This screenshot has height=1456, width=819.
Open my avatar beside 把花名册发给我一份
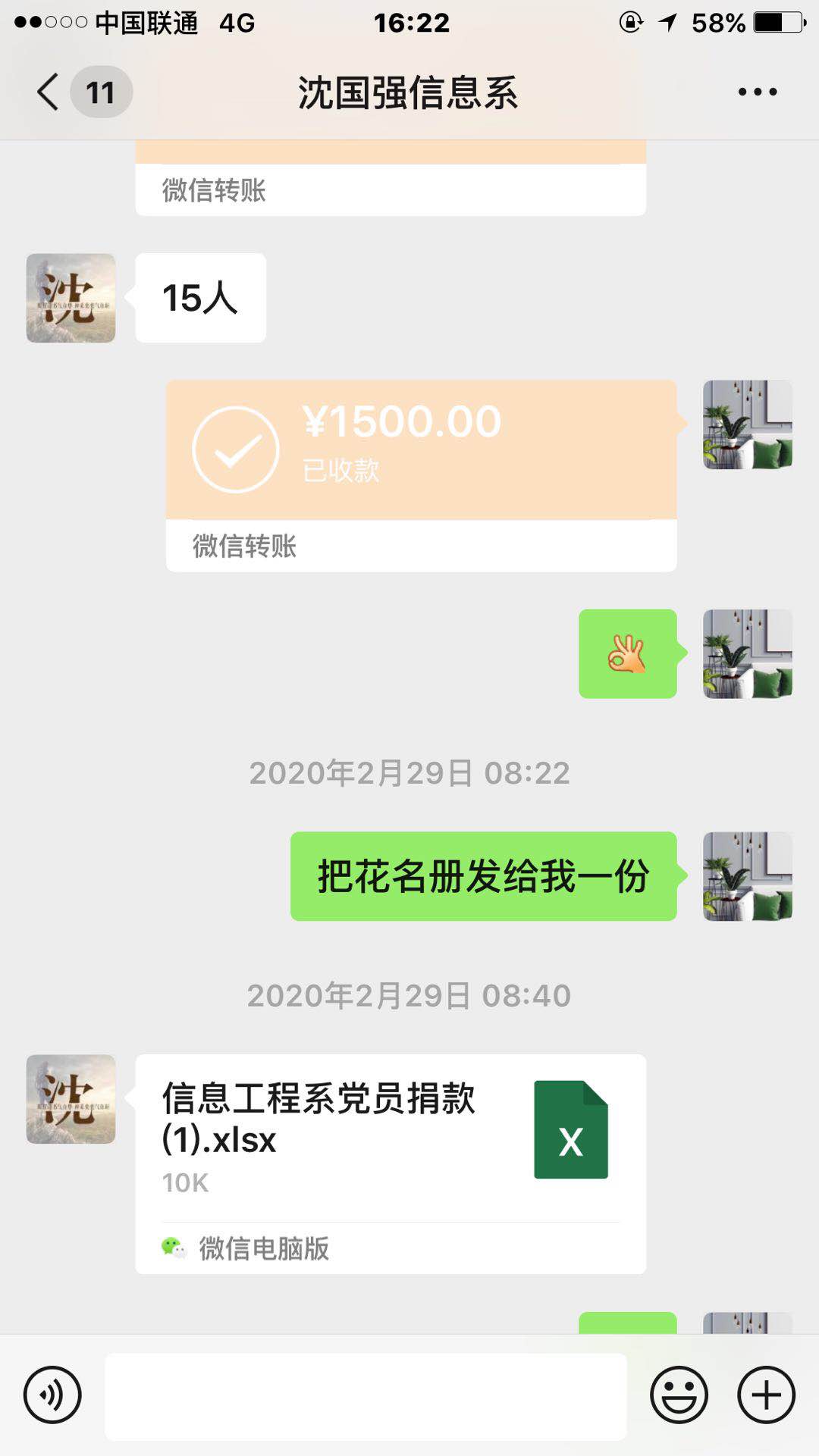coord(747,876)
